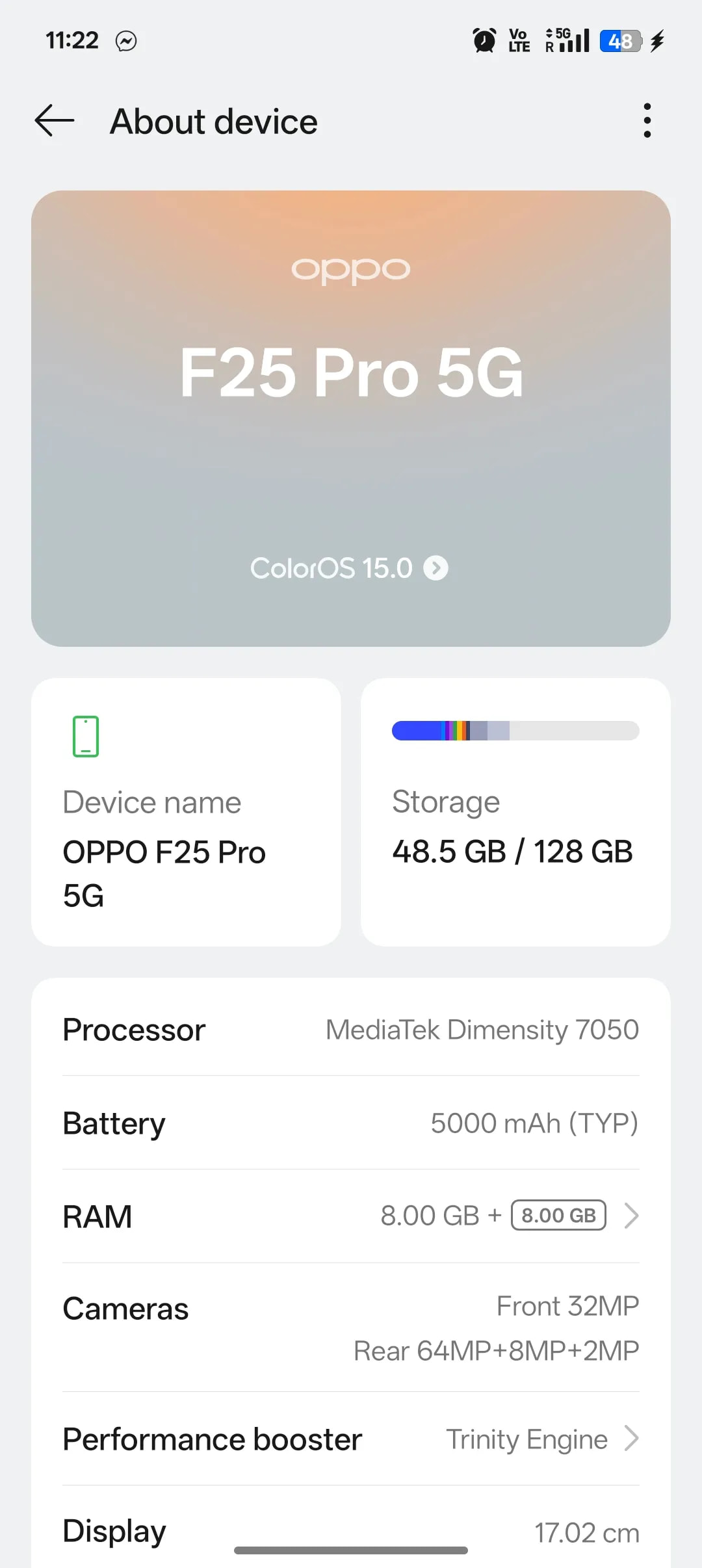Open the Storage card
702x1568 pixels.
point(515,813)
